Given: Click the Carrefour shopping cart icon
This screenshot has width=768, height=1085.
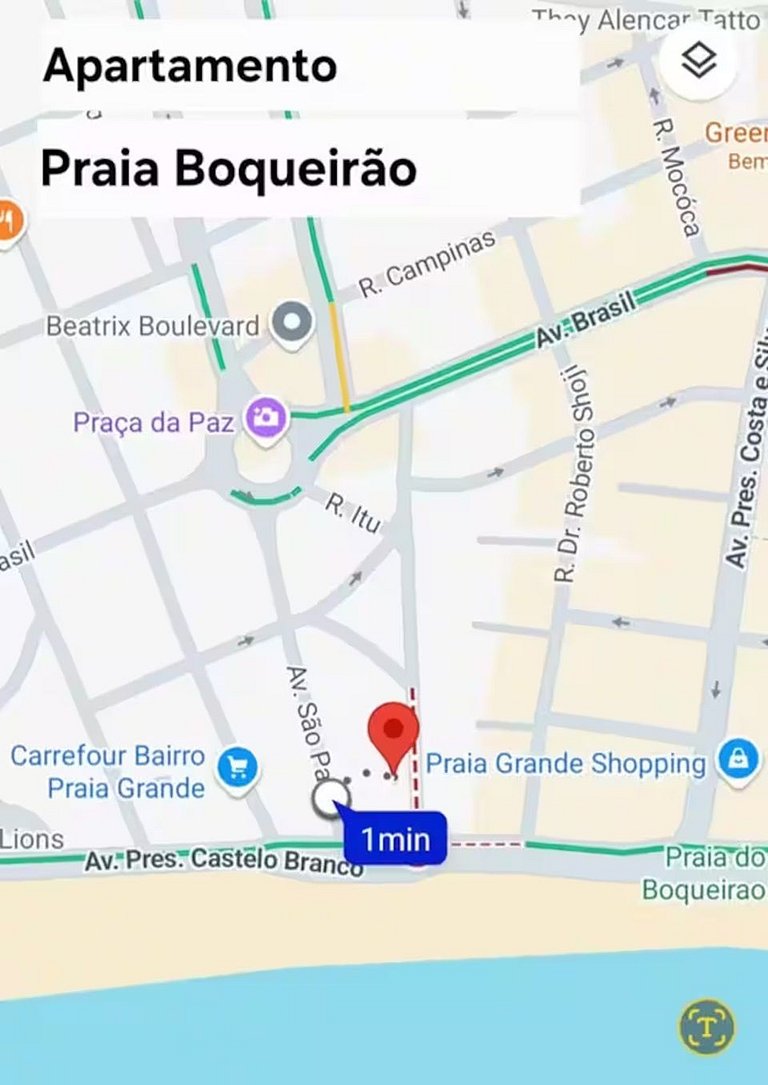Looking at the screenshot, I should (x=237, y=768).
